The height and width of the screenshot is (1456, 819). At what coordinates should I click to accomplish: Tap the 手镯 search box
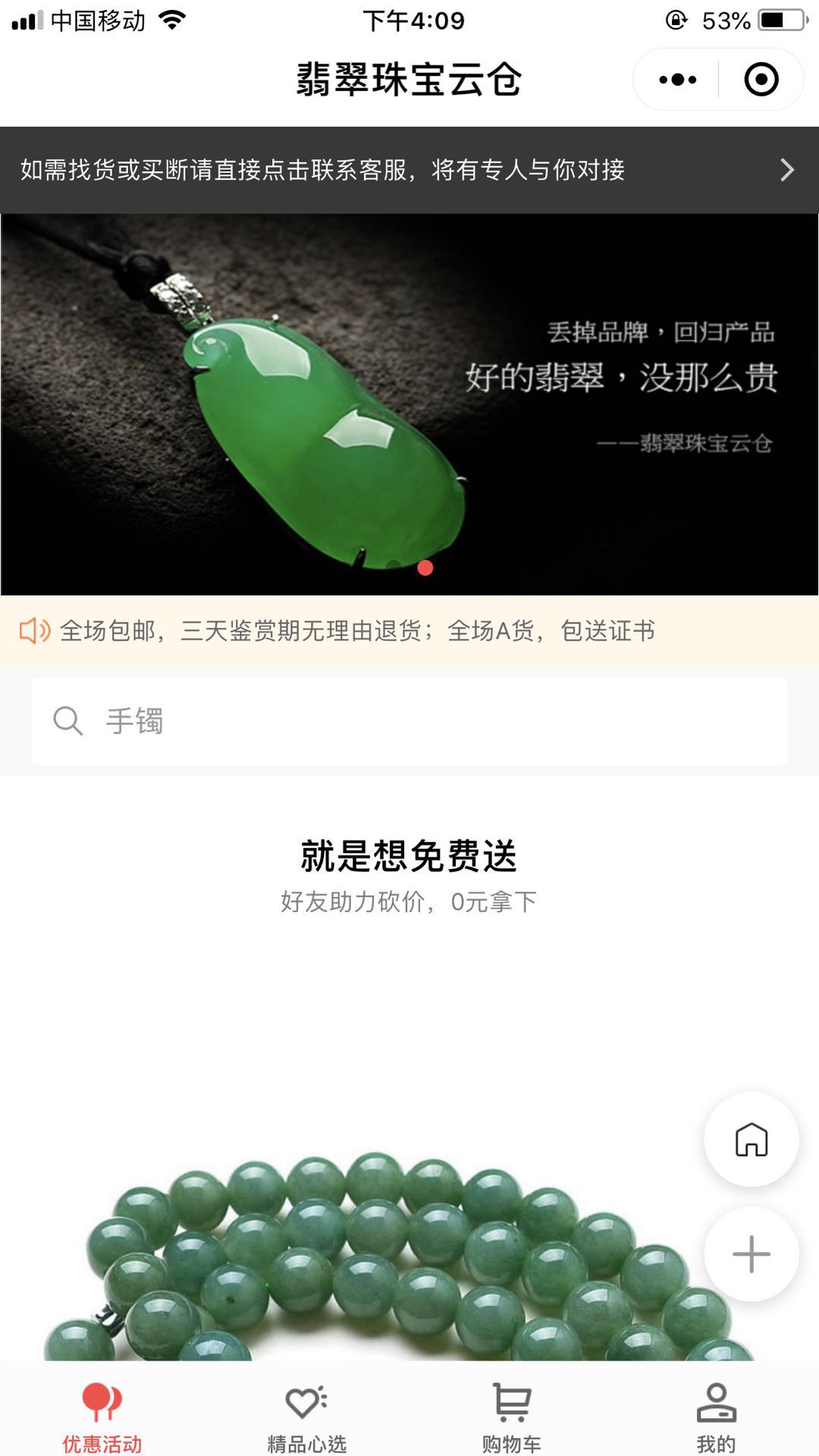[409, 721]
